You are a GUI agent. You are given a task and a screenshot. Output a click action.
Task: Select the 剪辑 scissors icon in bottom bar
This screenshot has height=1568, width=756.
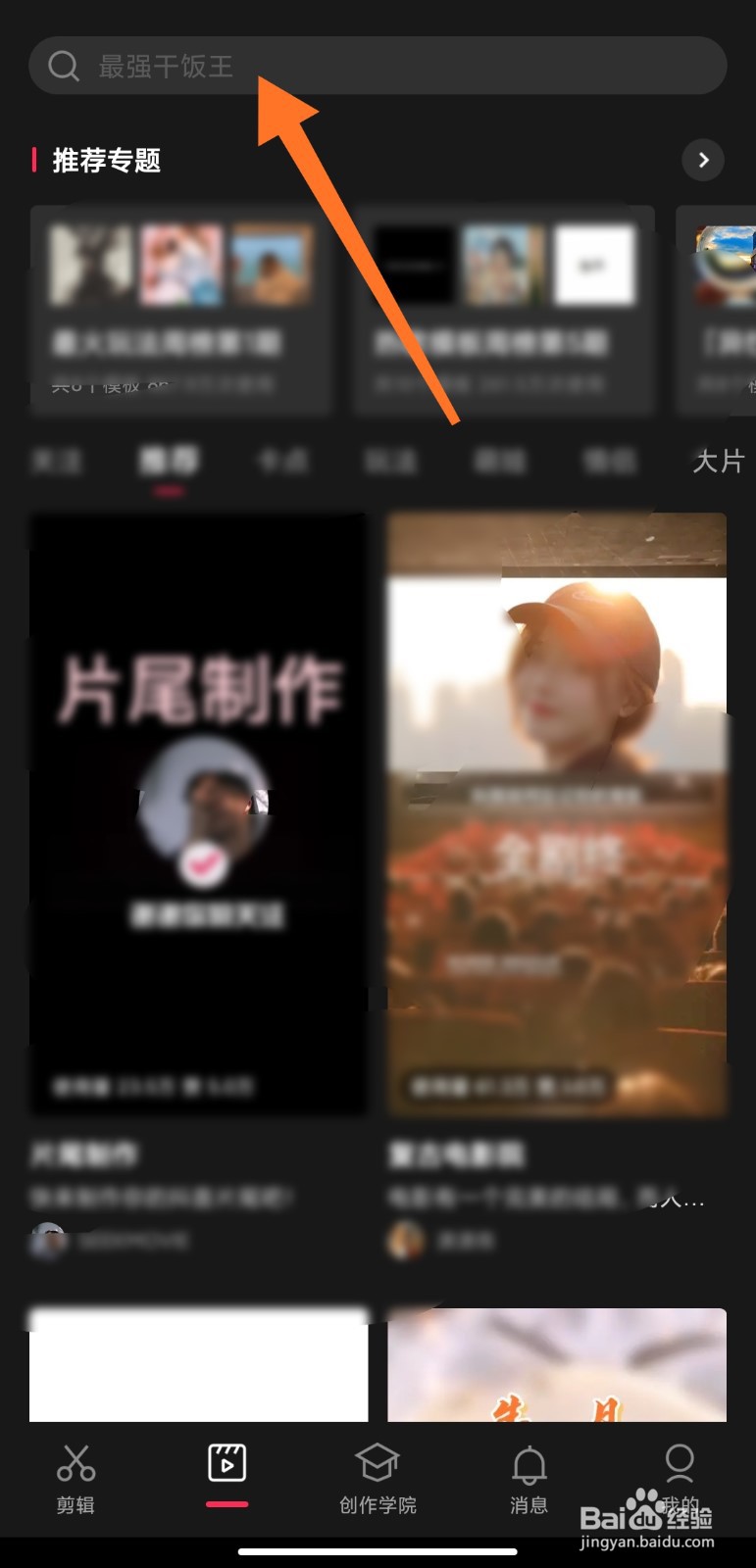coord(76,1462)
